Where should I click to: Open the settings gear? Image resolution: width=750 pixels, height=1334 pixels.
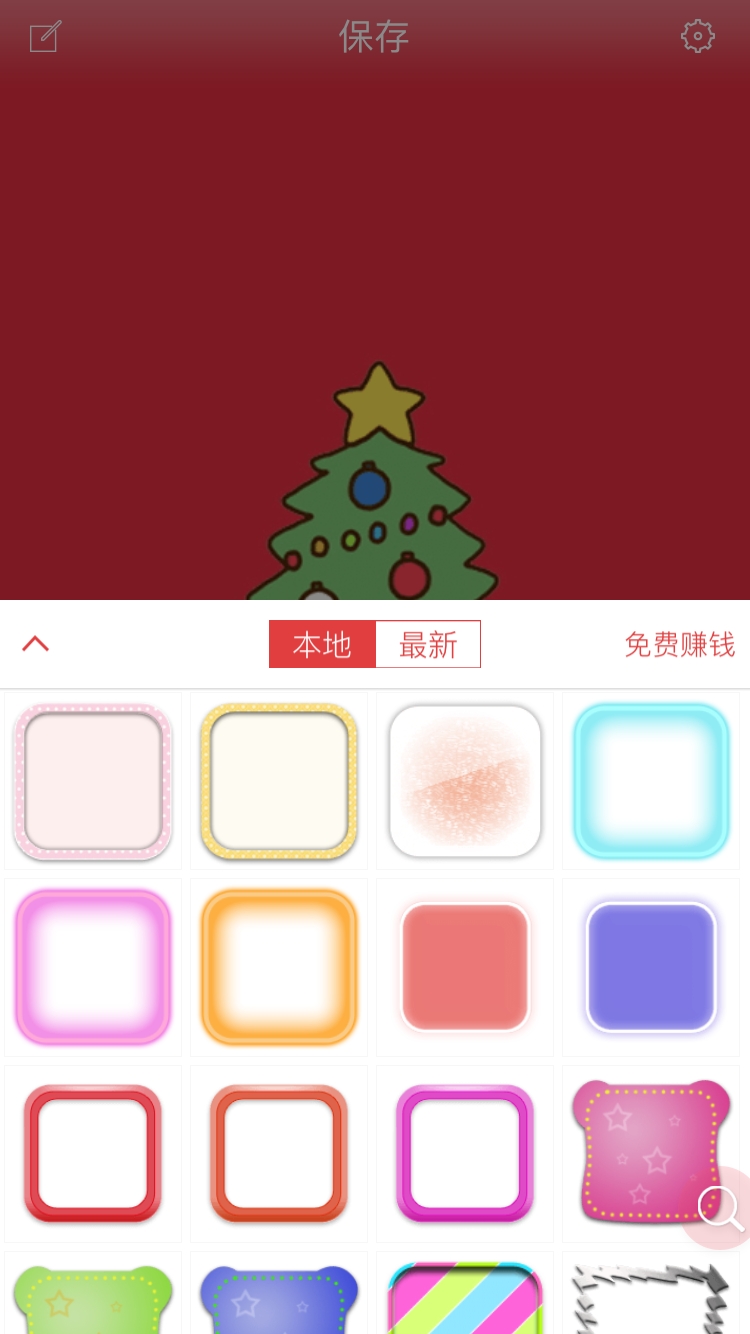click(x=697, y=37)
